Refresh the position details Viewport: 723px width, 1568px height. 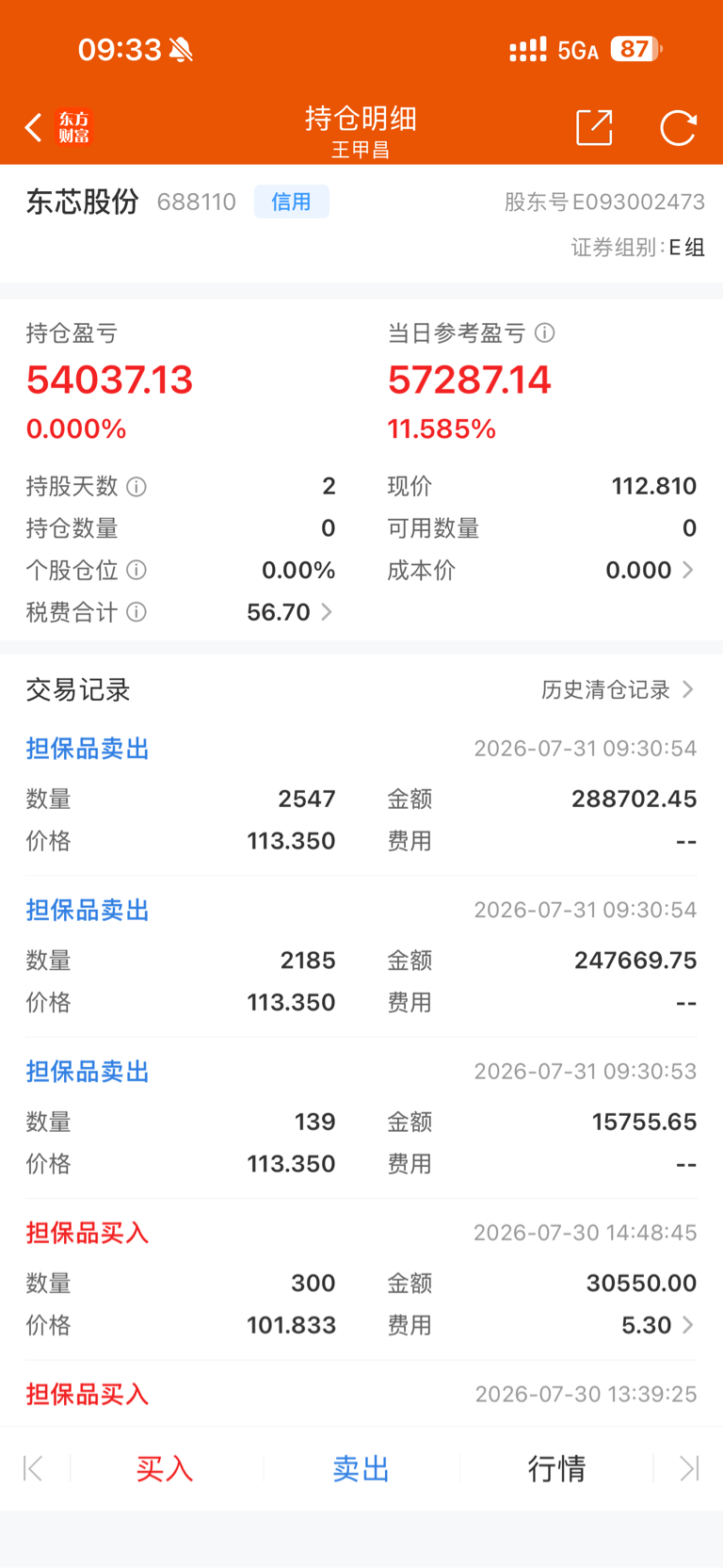click(678, 127)
